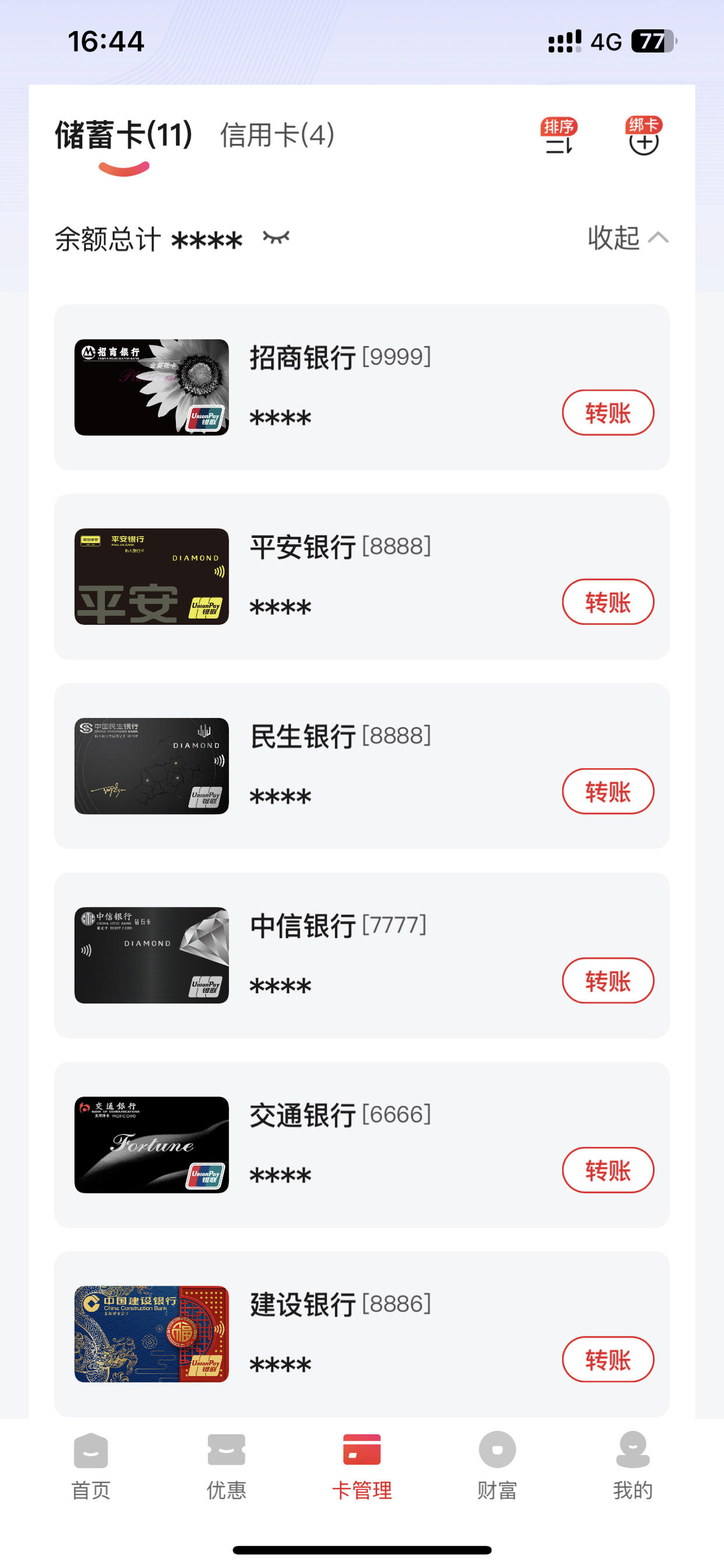The image size is (724, 1568).
Task: Reveal the hidden total balance via eye icon
Action: tap(276, 237)
